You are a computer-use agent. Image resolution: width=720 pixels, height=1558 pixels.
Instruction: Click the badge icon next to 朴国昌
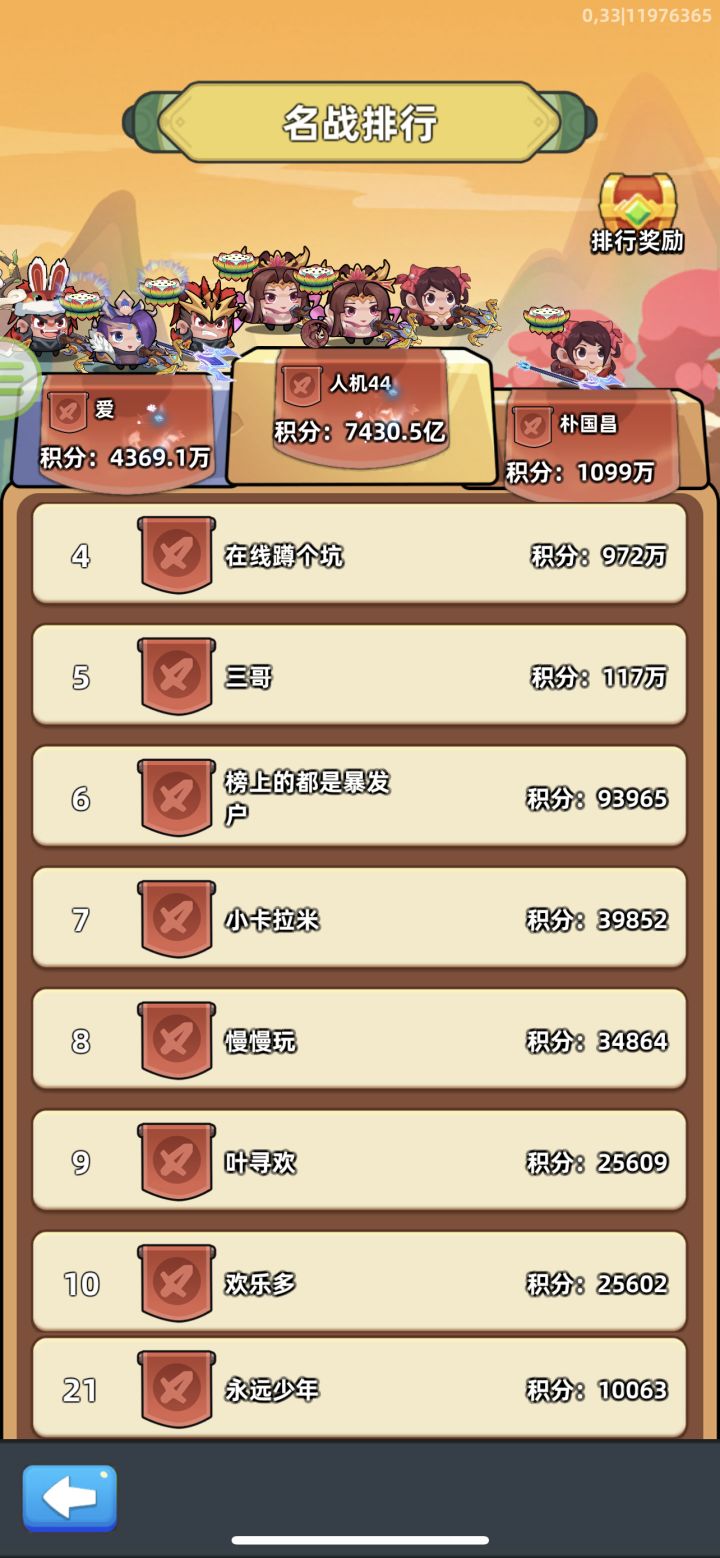tap(529, 423)
